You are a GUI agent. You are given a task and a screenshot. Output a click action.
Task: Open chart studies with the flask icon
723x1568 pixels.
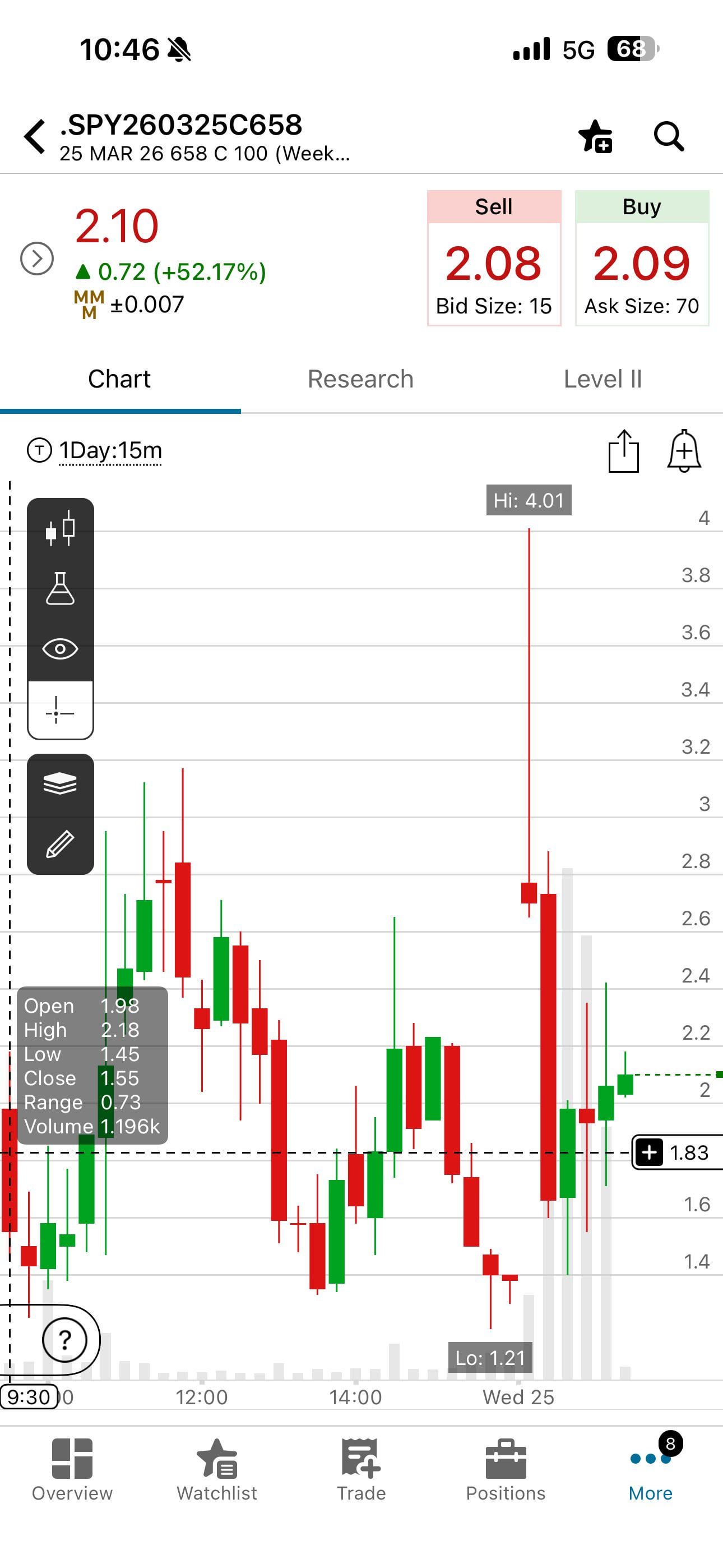click(x=61, y=589)
